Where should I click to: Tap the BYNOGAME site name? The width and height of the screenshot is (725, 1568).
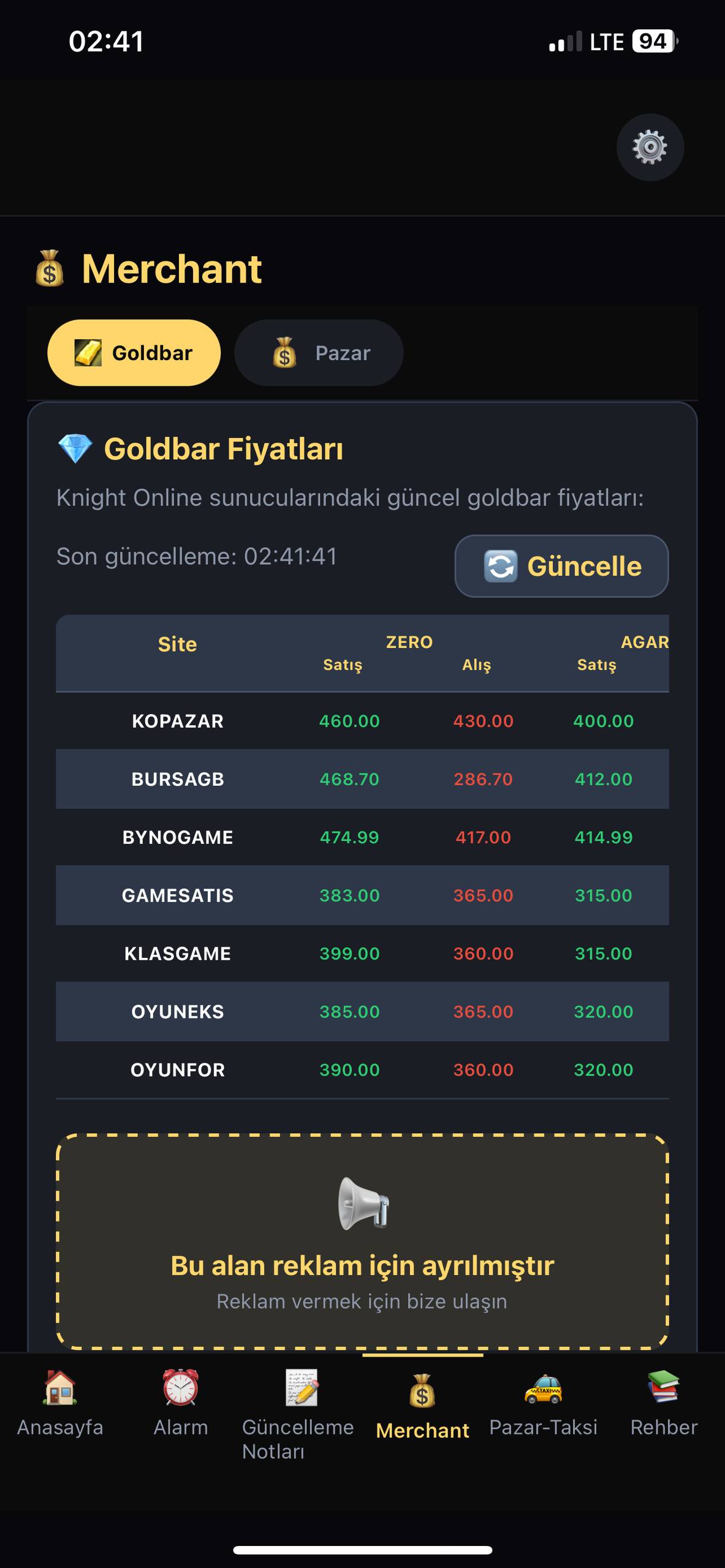(x=178, y=837)
